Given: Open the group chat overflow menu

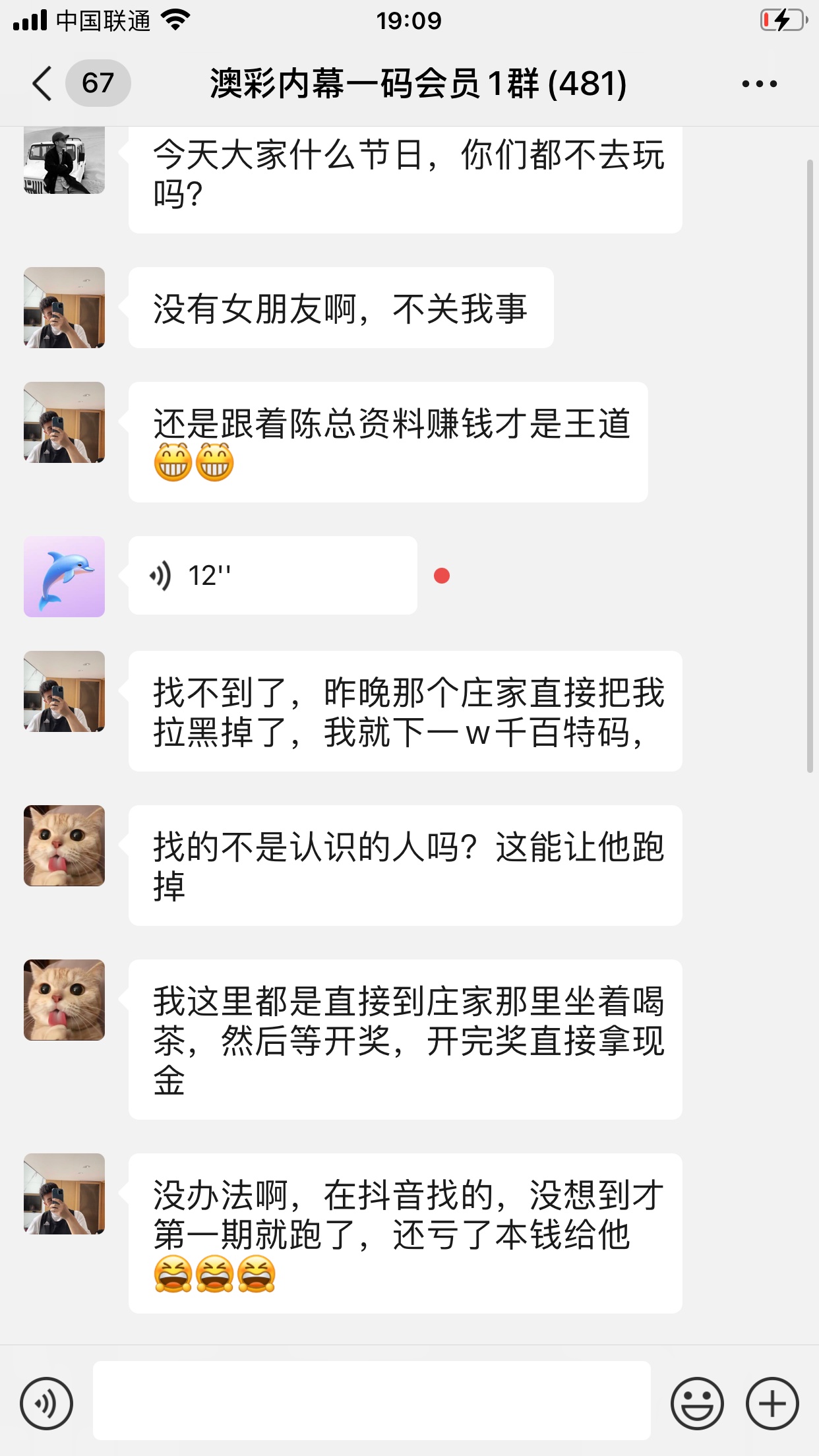Looking at the screenshot, I should coord(759,84).
